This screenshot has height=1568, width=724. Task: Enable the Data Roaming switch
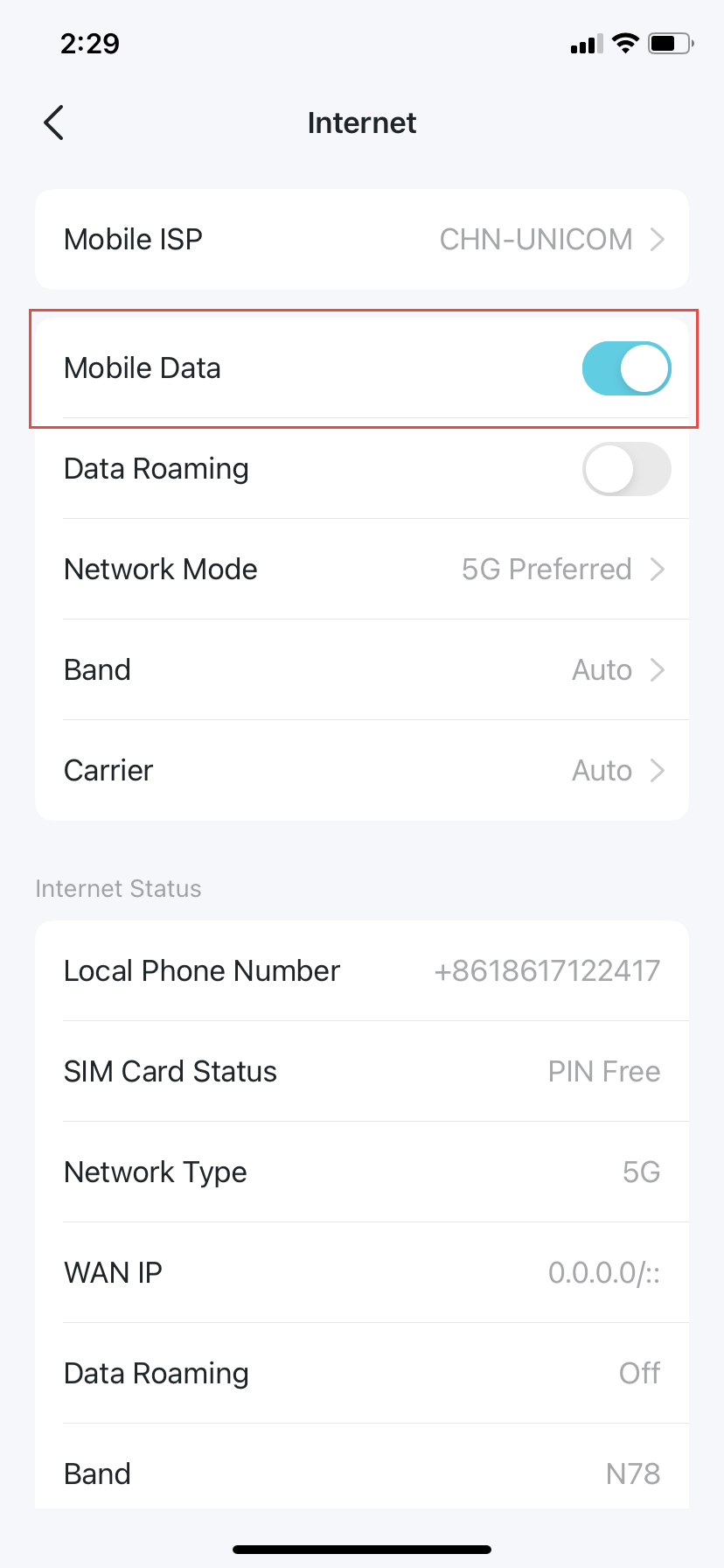(x=626, y=469)
